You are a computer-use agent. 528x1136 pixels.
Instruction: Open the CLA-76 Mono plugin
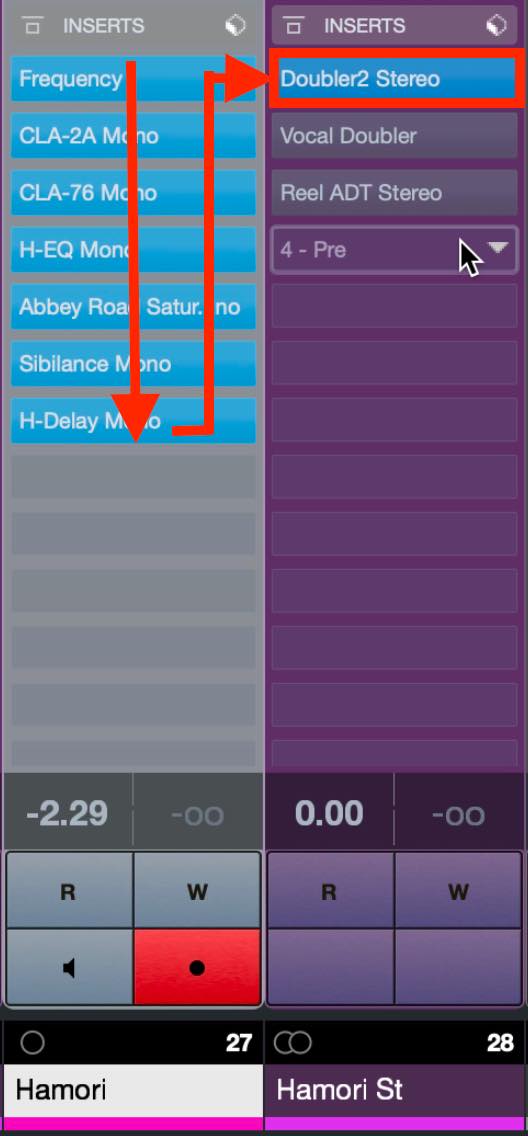[133, 193]
